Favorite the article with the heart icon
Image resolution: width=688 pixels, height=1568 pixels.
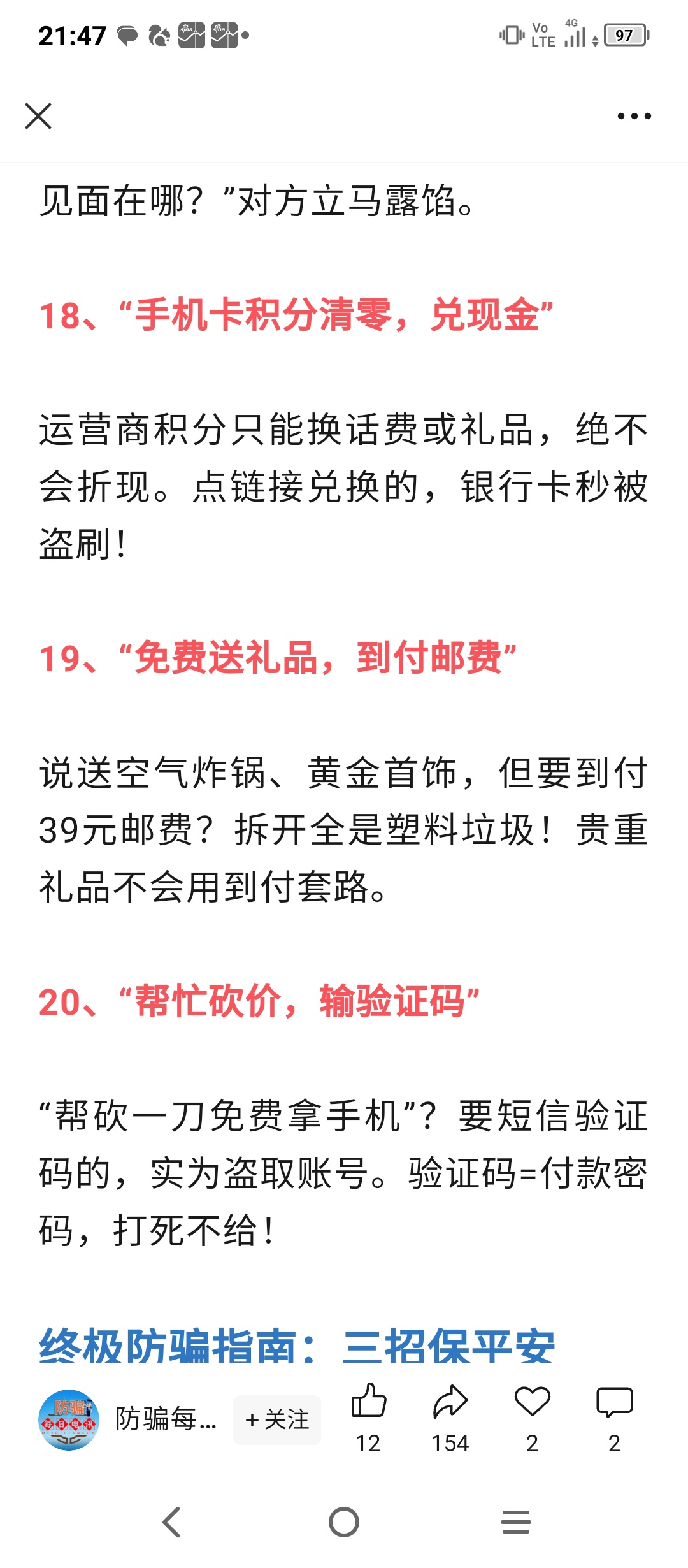[533, 1402]
